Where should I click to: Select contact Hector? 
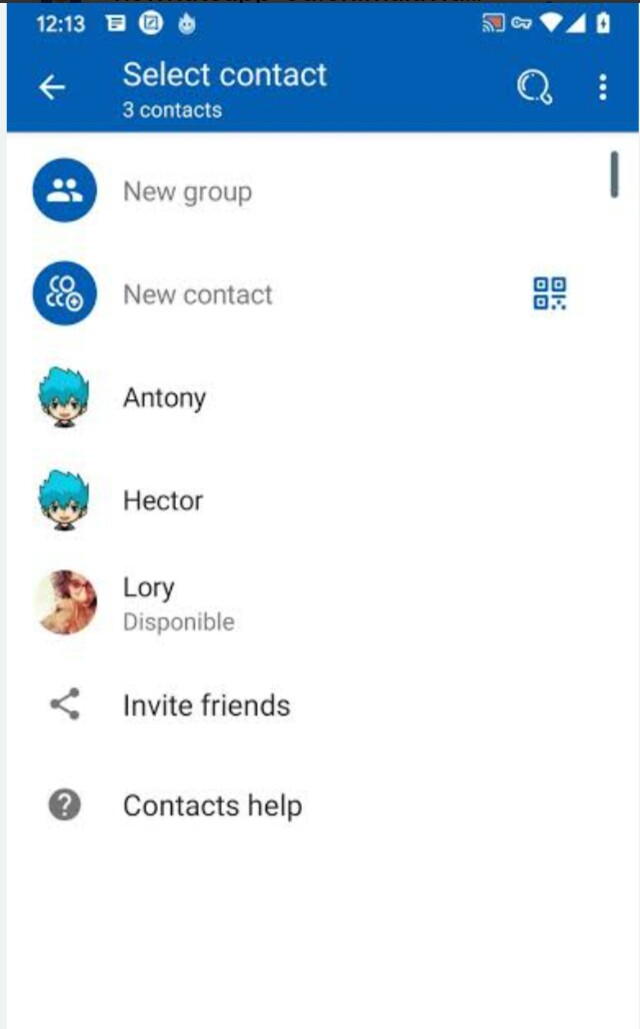click(x=162, y=500)
